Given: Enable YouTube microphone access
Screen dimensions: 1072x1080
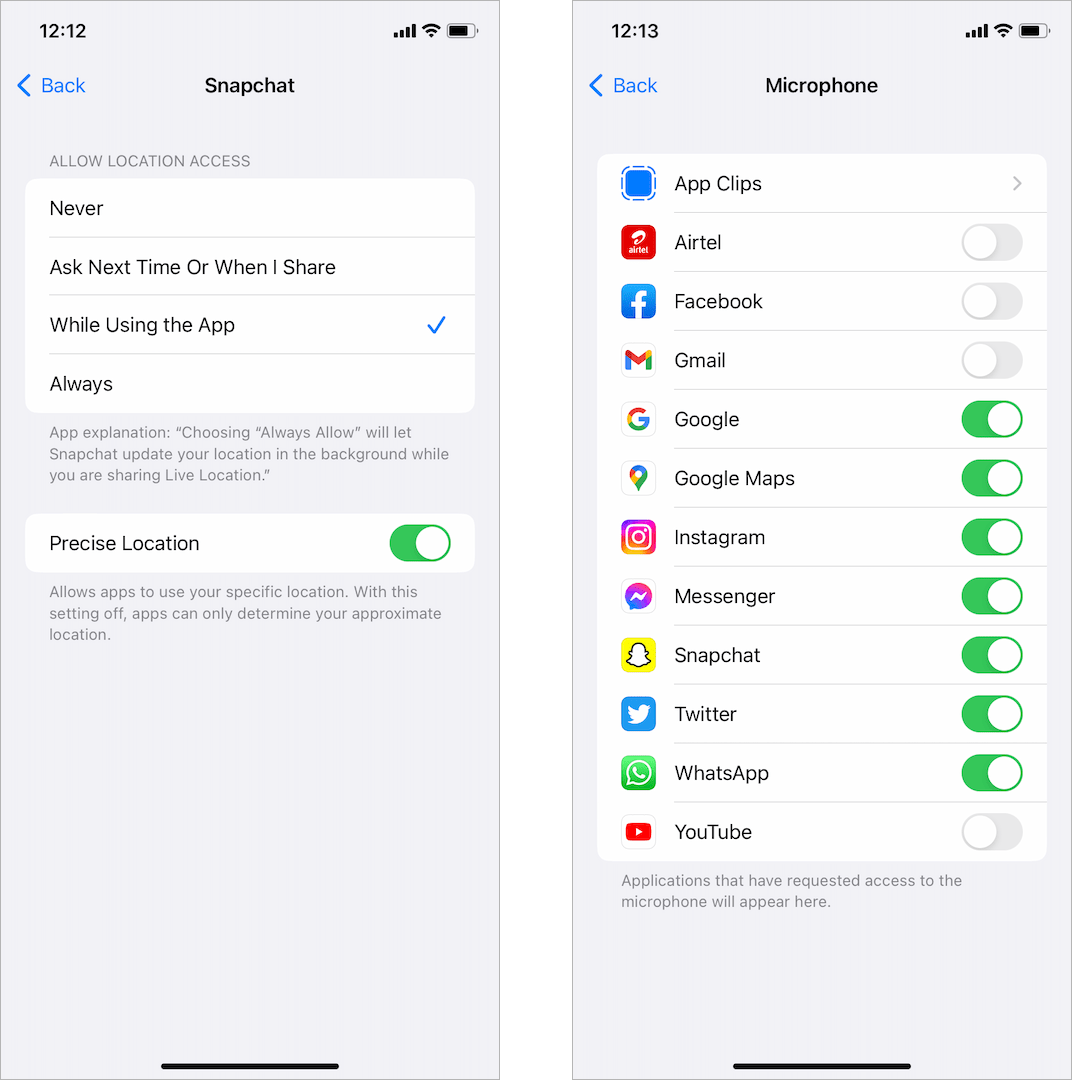Looking at the screenshot, I should click(991, 832).
